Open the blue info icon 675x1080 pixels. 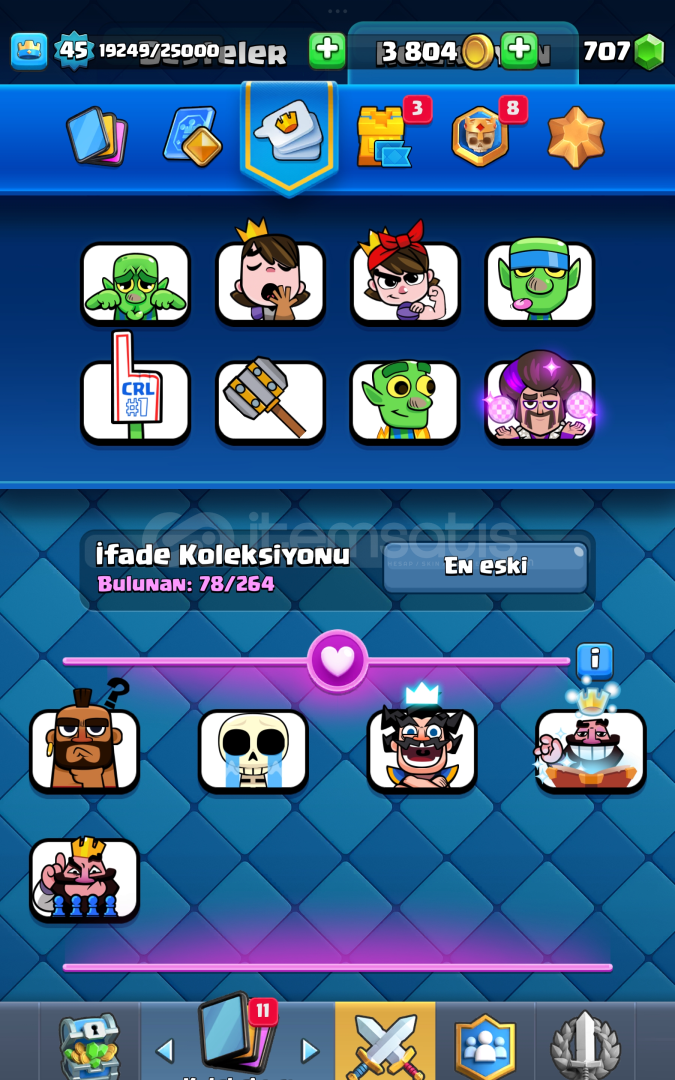pos(595,659)
